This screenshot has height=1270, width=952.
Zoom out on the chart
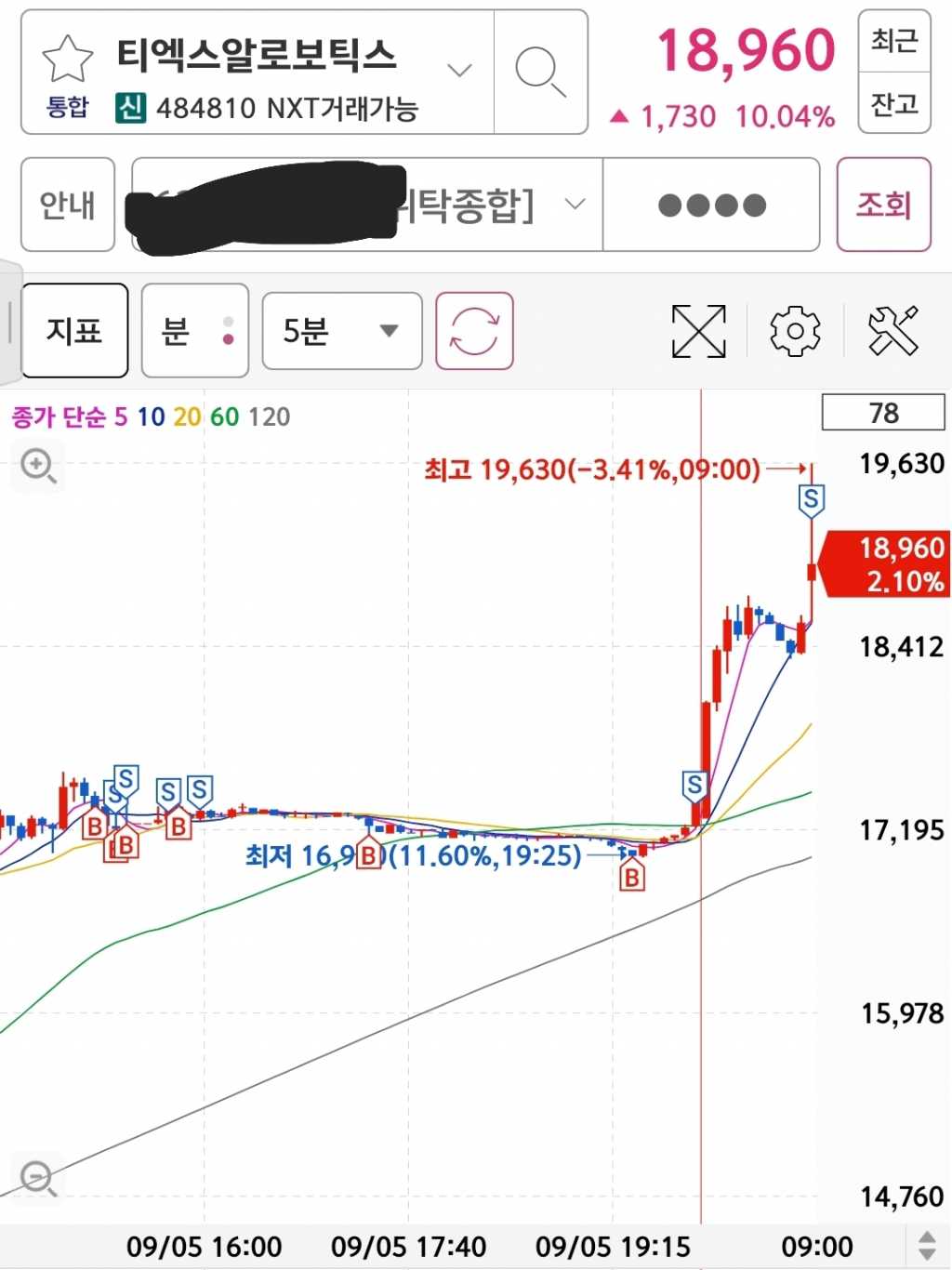(38, 1178)
